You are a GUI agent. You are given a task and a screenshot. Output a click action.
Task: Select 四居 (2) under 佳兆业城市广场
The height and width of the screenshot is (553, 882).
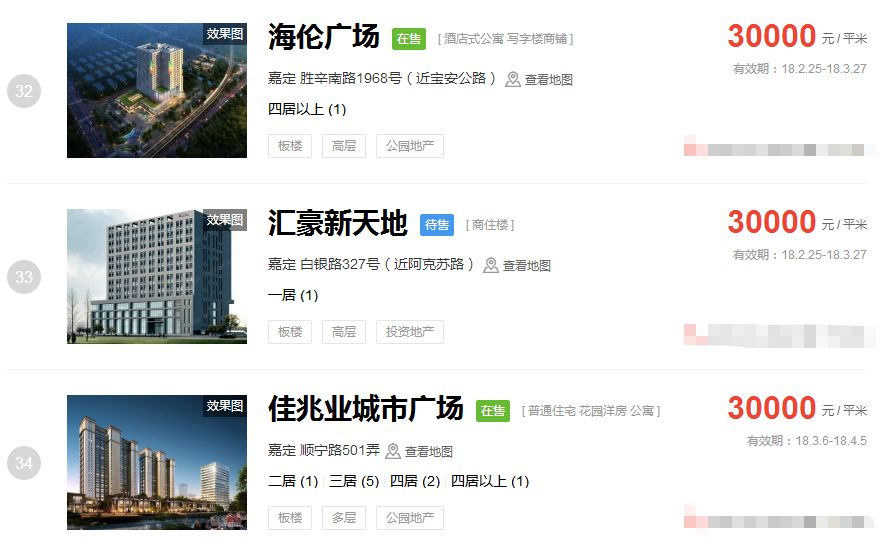coord(415,481)
